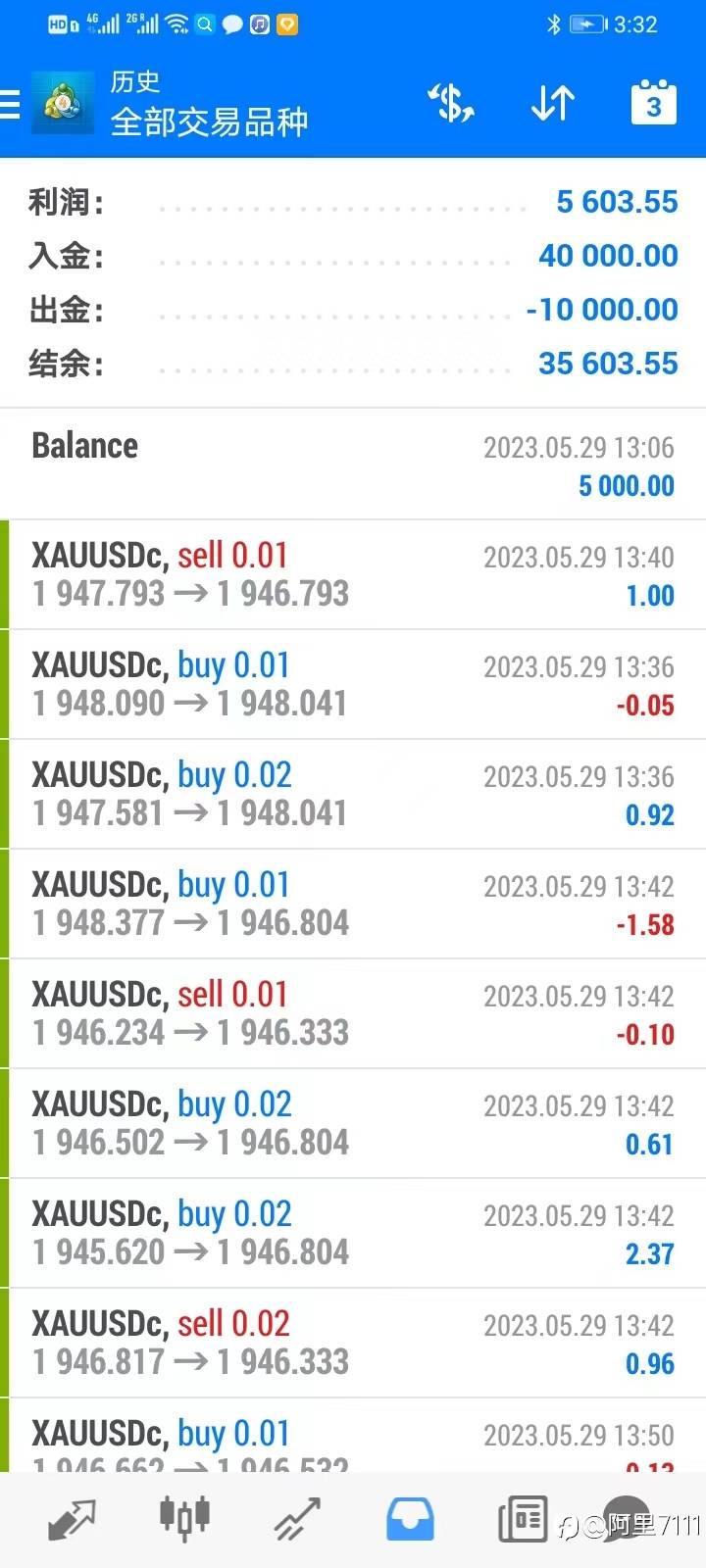Switch to the Quotes tab
The height and width of the screenshot is (1568, 706).
[72, 1519]
